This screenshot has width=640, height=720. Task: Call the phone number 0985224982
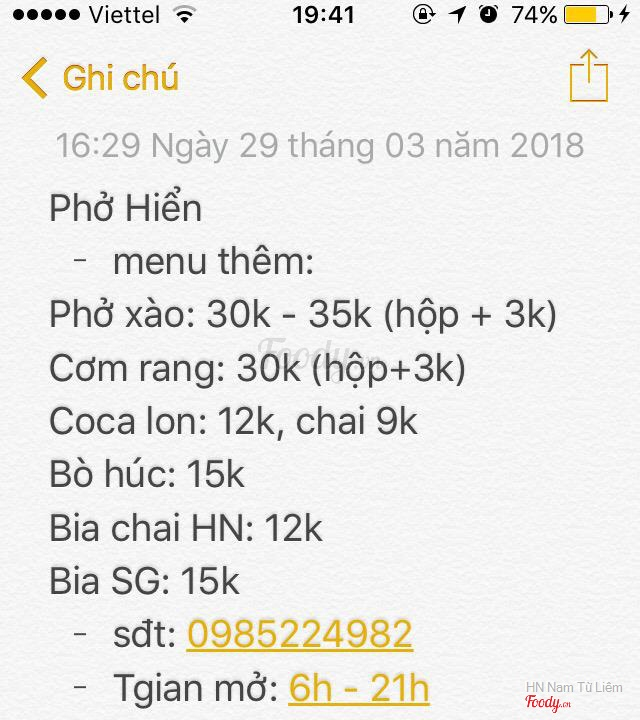299,634
